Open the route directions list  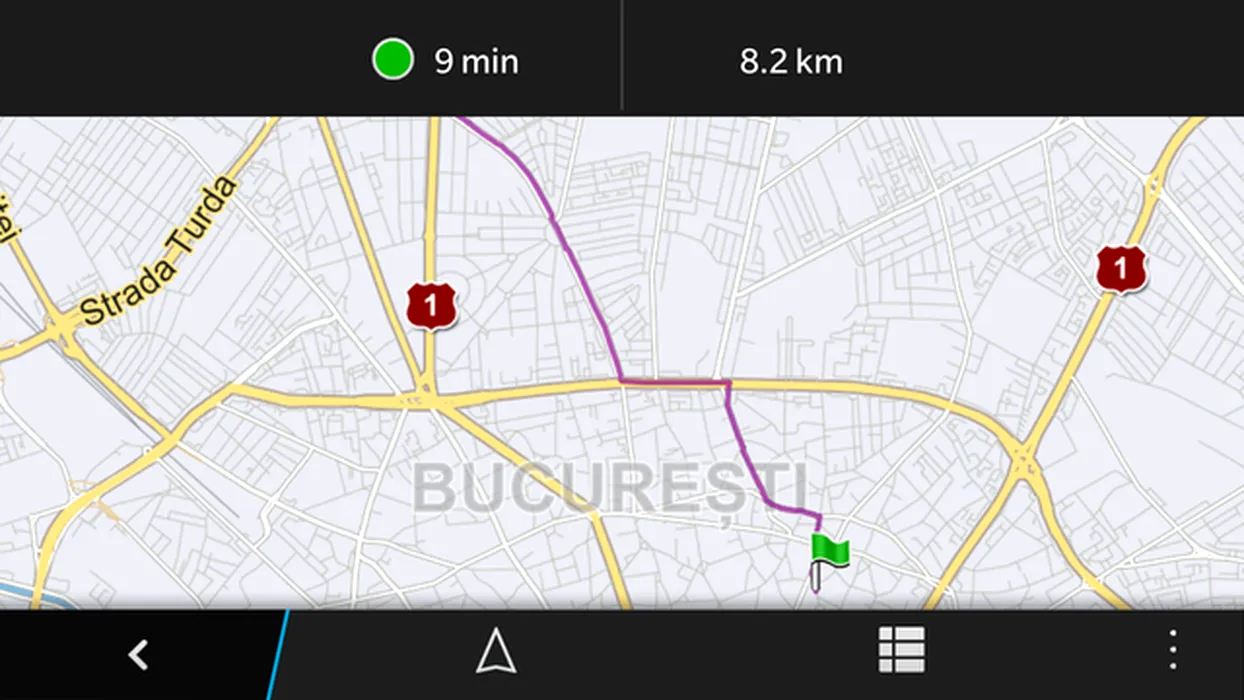pos(901,651)
